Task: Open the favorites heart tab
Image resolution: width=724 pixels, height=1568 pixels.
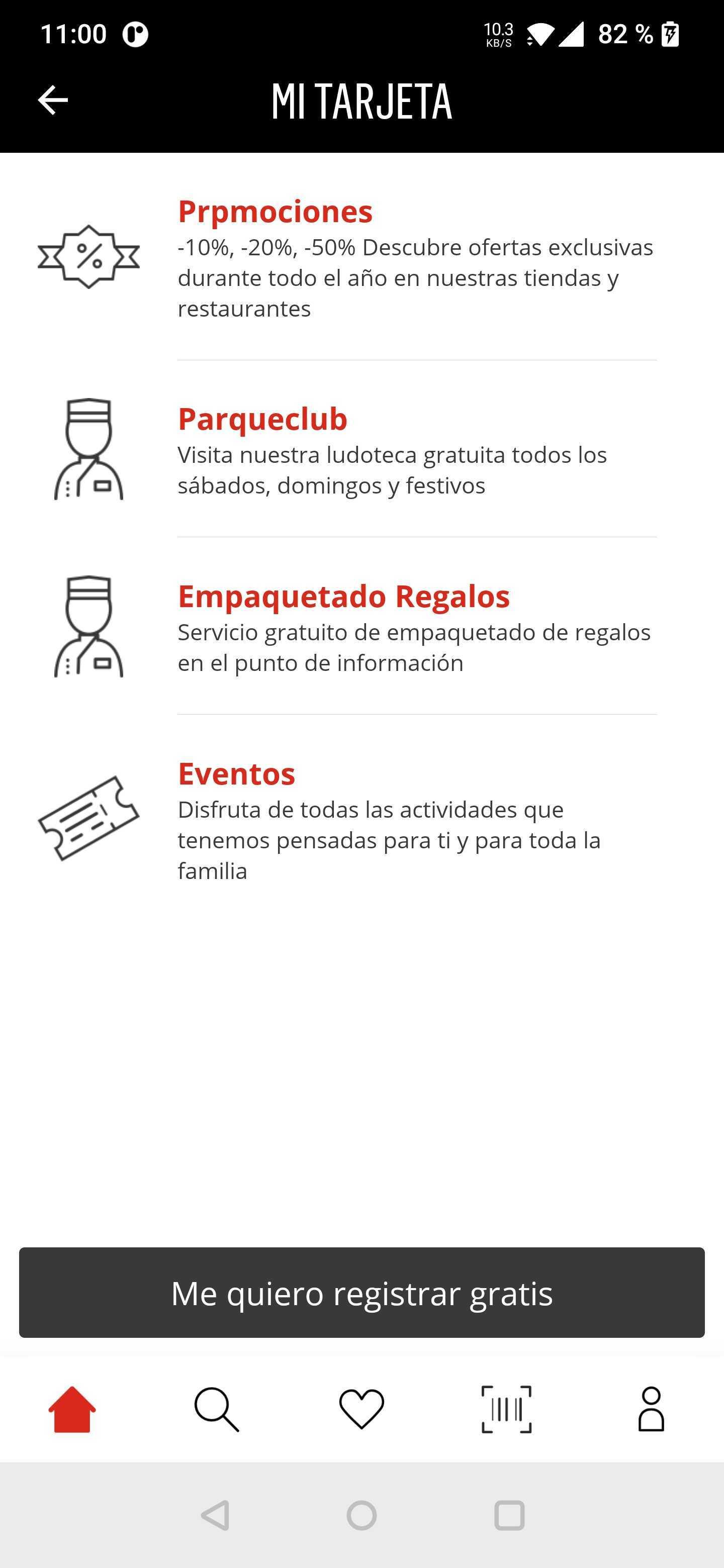Action: click(361, 1410)
